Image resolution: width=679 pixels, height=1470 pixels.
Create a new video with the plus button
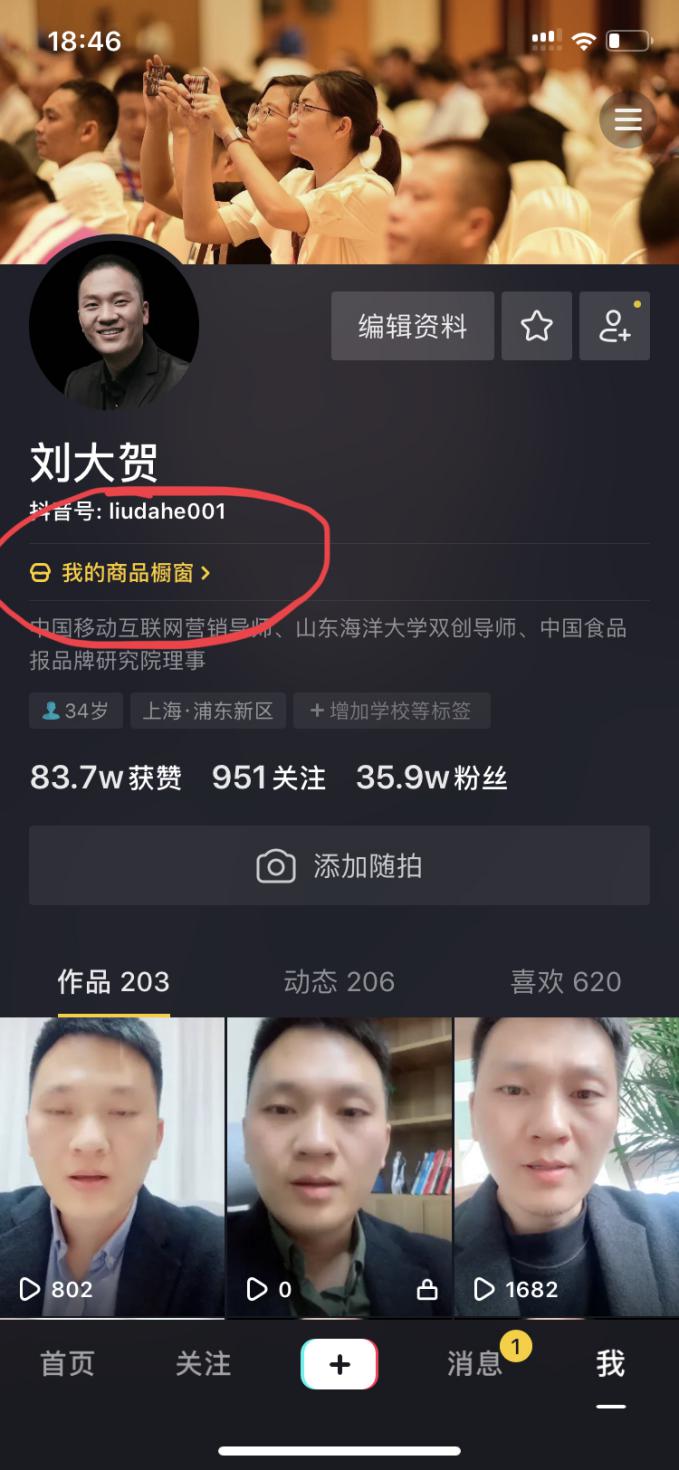pos(339,1364)
